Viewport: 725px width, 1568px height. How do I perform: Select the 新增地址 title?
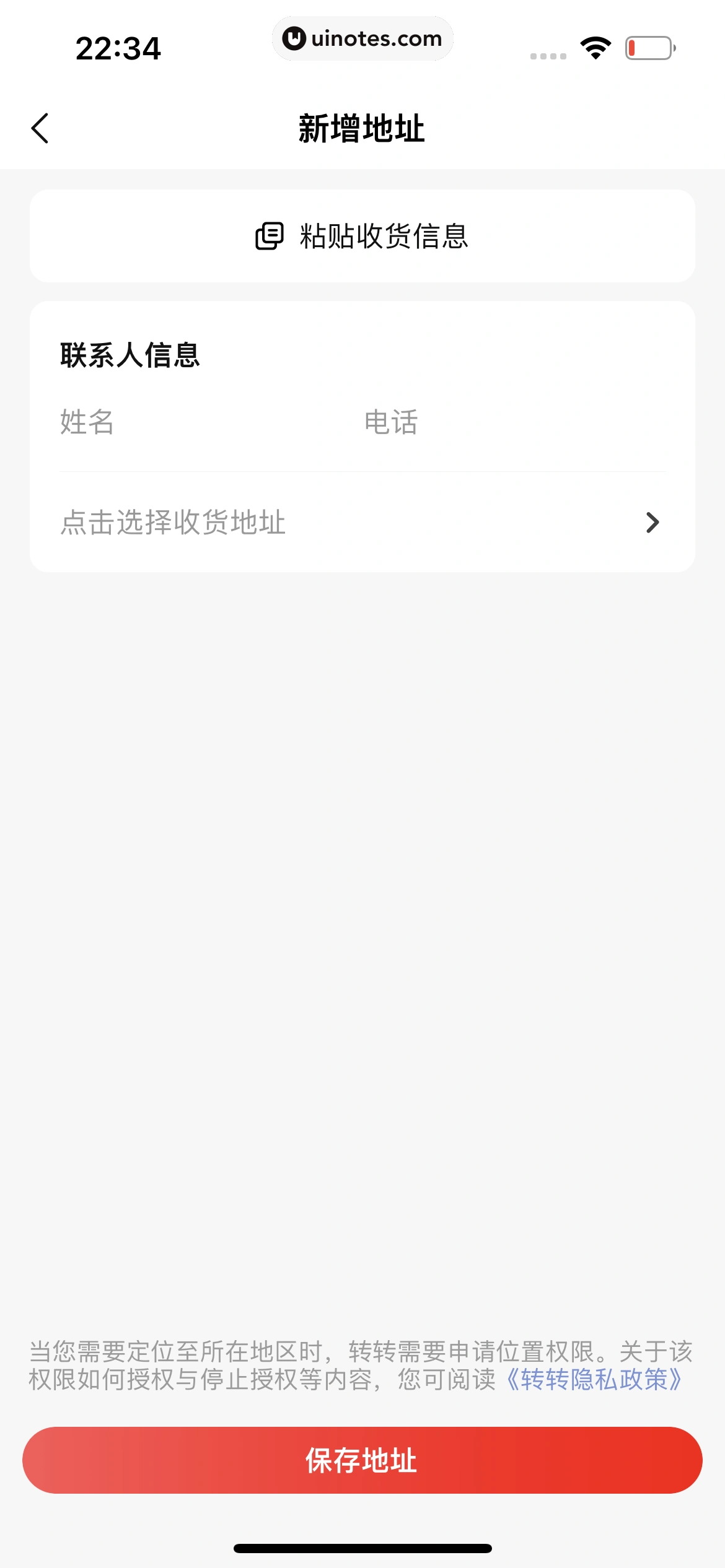coord(362,128)
